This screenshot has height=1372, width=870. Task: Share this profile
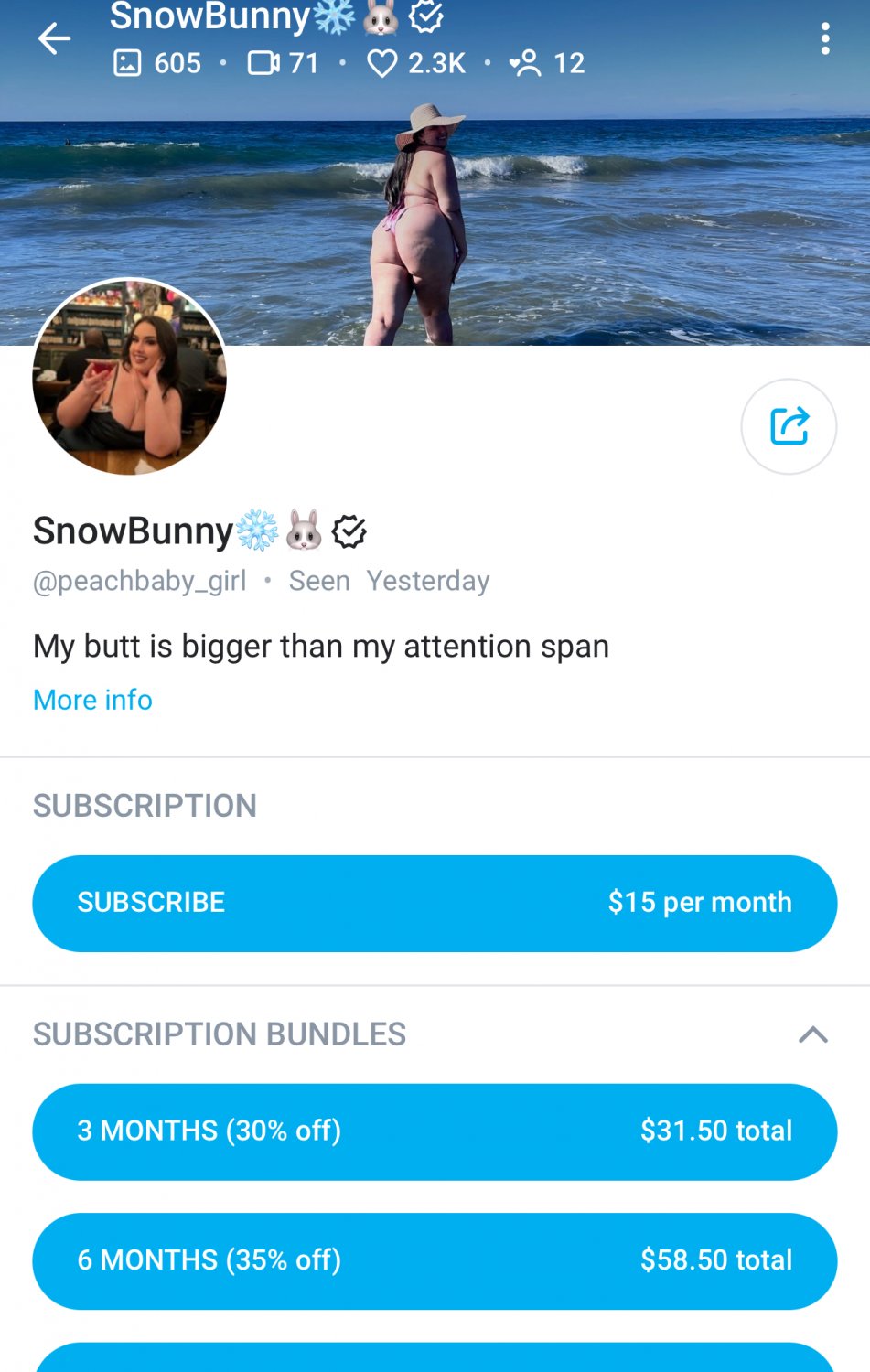coord(789,426)
